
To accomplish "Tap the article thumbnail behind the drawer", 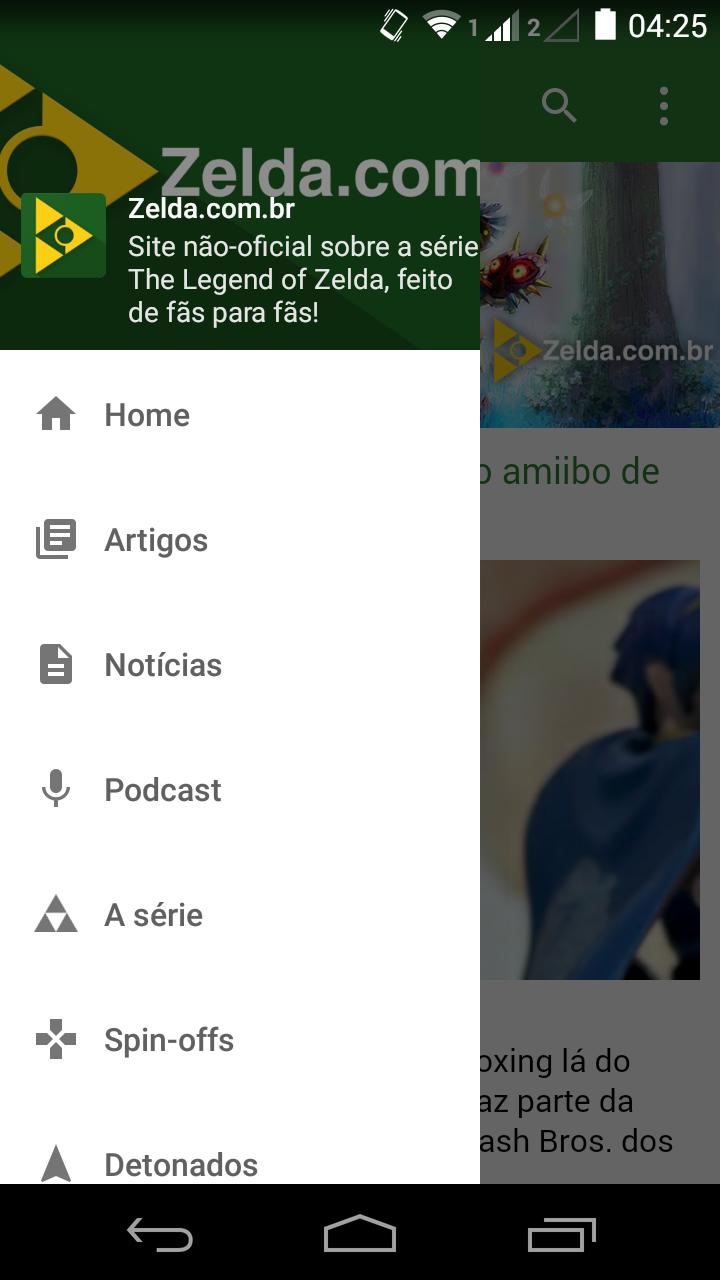I will (x=600, y=770).
